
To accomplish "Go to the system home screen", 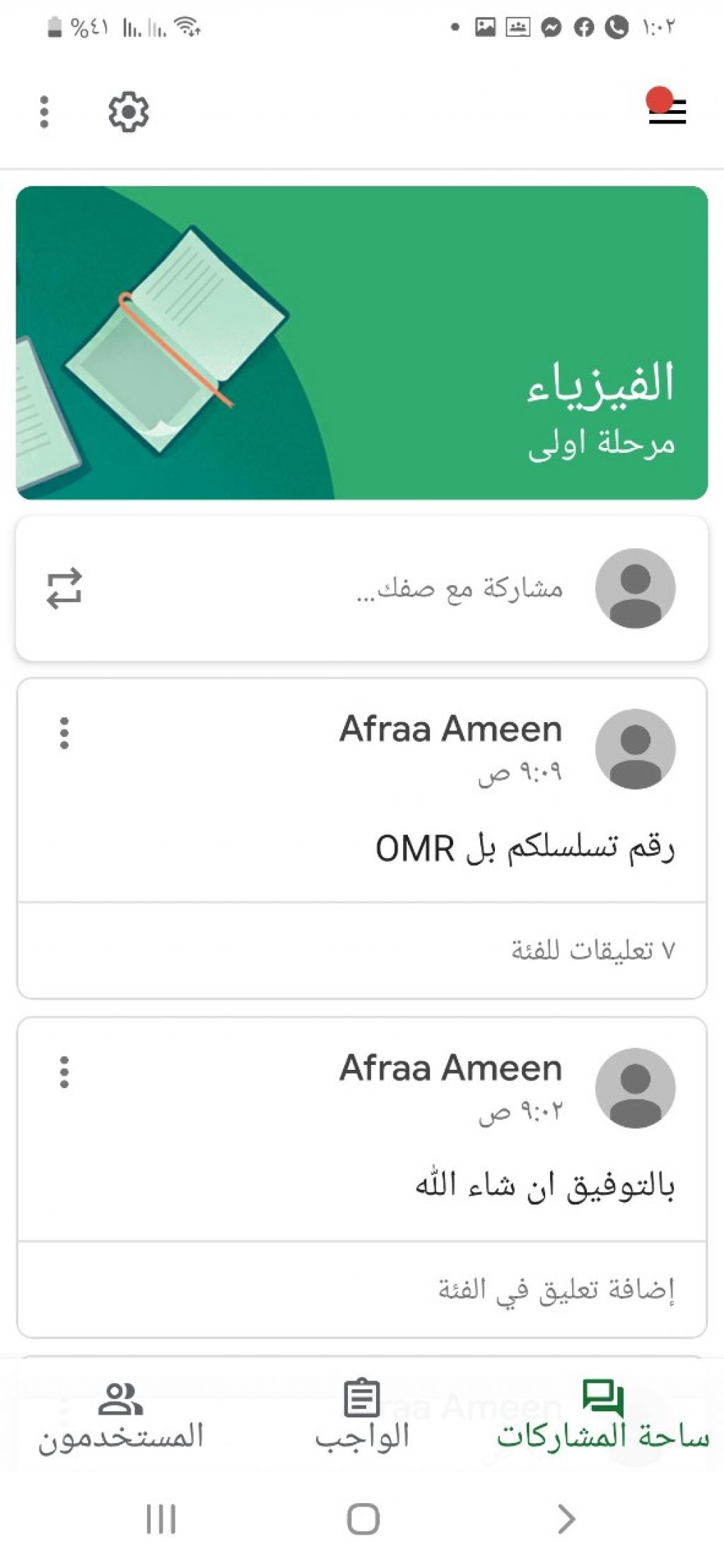I will coord(363,1519).
